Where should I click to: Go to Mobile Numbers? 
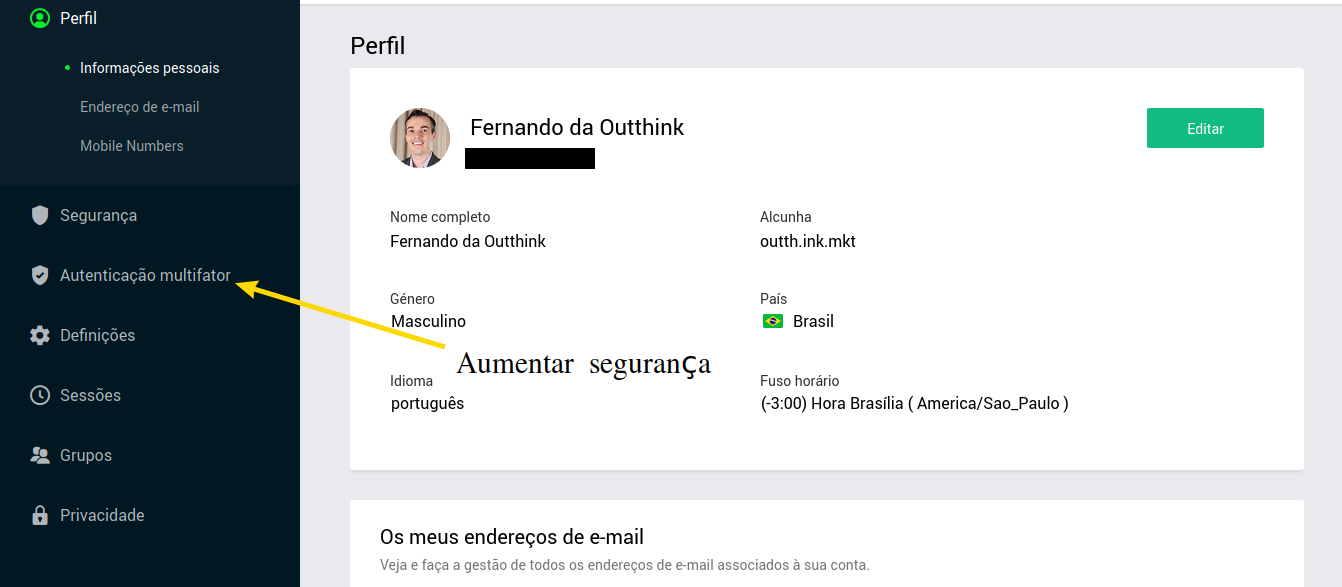click(x=131, y=146)
